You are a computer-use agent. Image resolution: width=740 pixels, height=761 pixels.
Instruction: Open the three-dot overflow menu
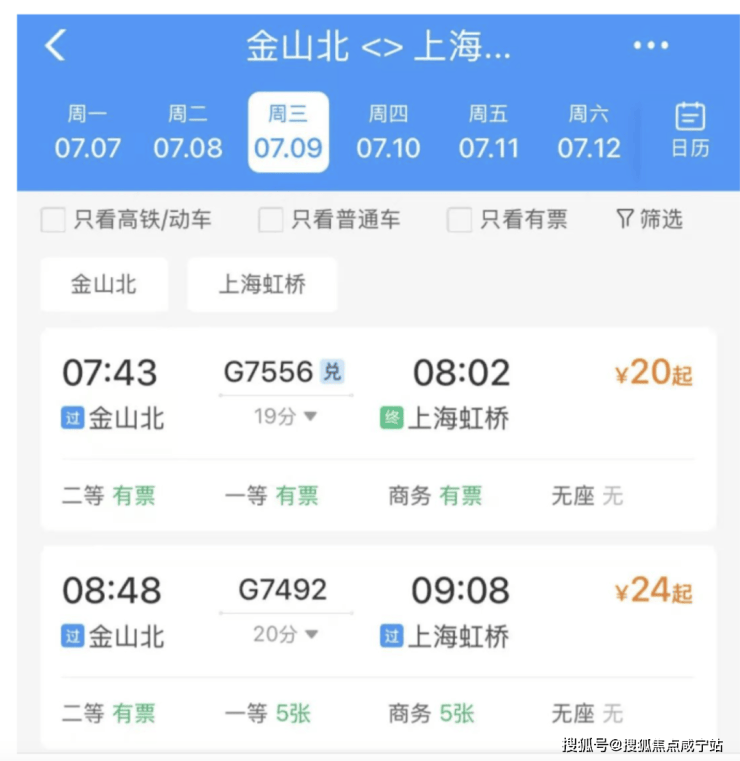[650, 45]
